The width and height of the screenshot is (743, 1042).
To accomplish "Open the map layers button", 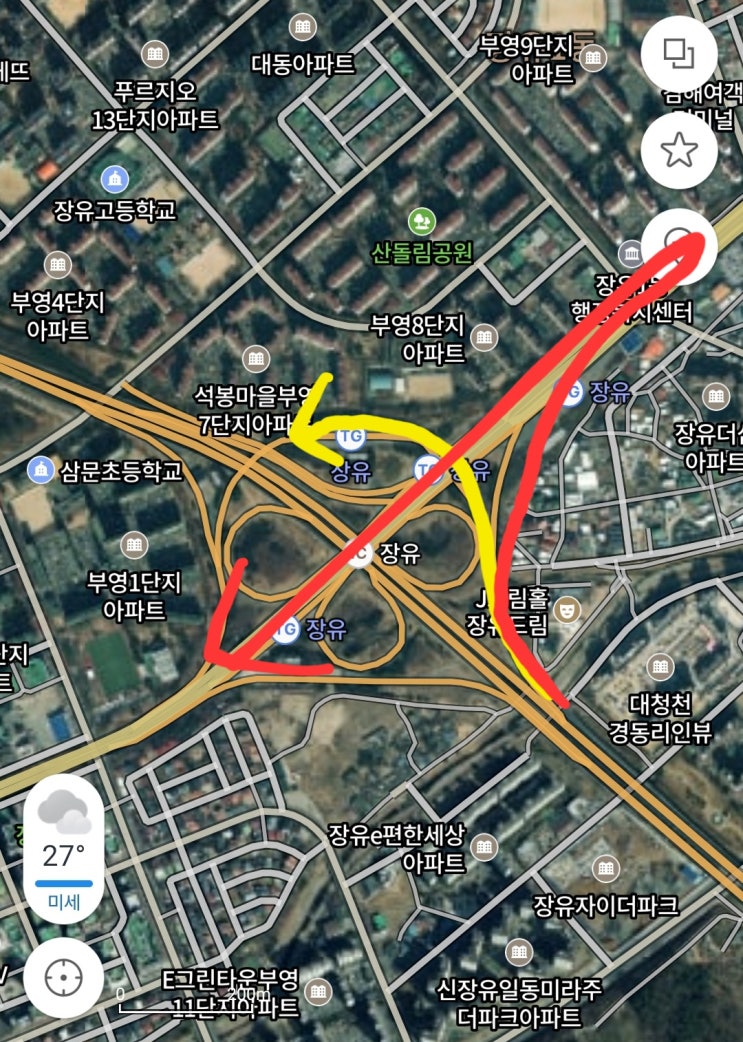I will 679,53.
